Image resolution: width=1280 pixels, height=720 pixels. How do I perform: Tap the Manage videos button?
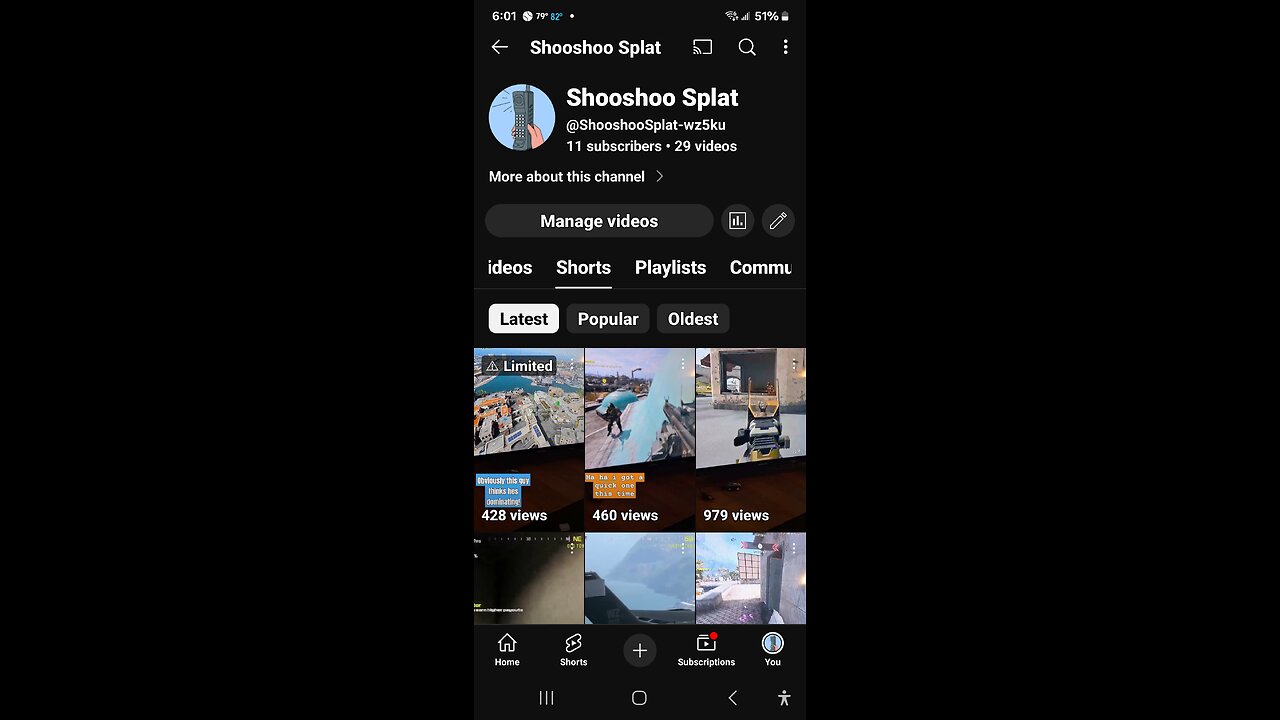click(598, 221)
